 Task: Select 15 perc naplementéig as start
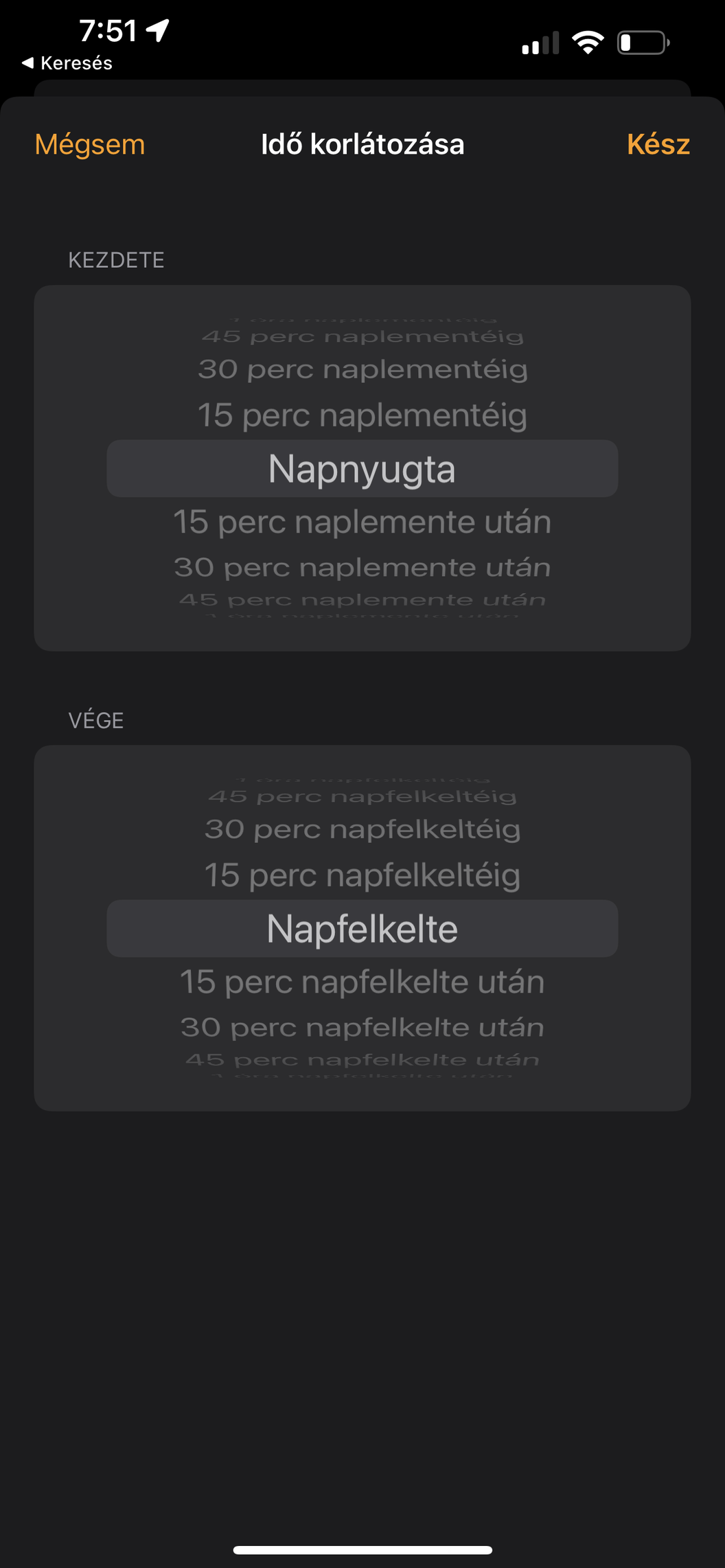[362, 415]
